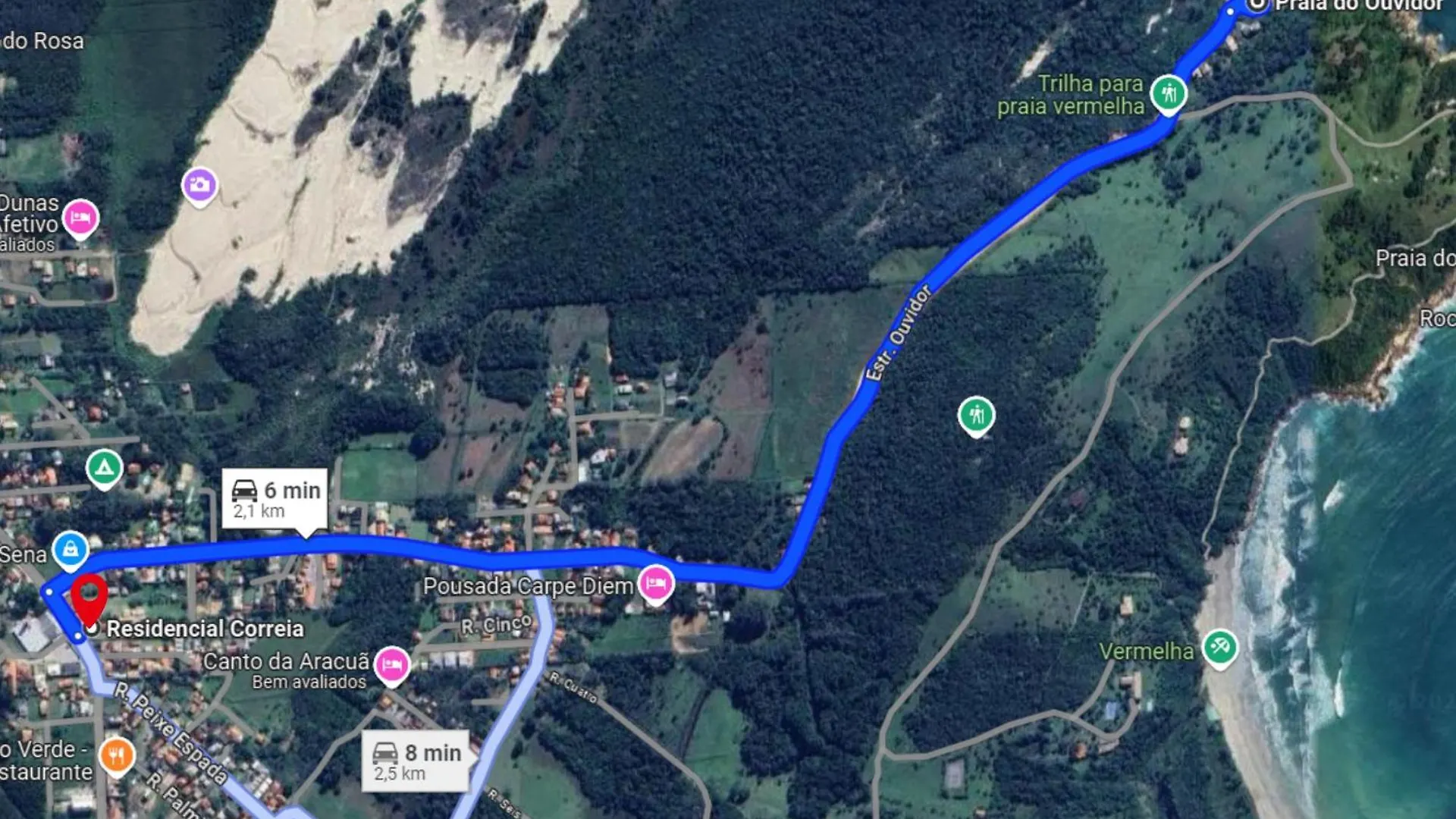Open the purple camera photo spot near the dunes
Image resolution: width=1456 pixels, height=819 pixels.
coord(200,185)
